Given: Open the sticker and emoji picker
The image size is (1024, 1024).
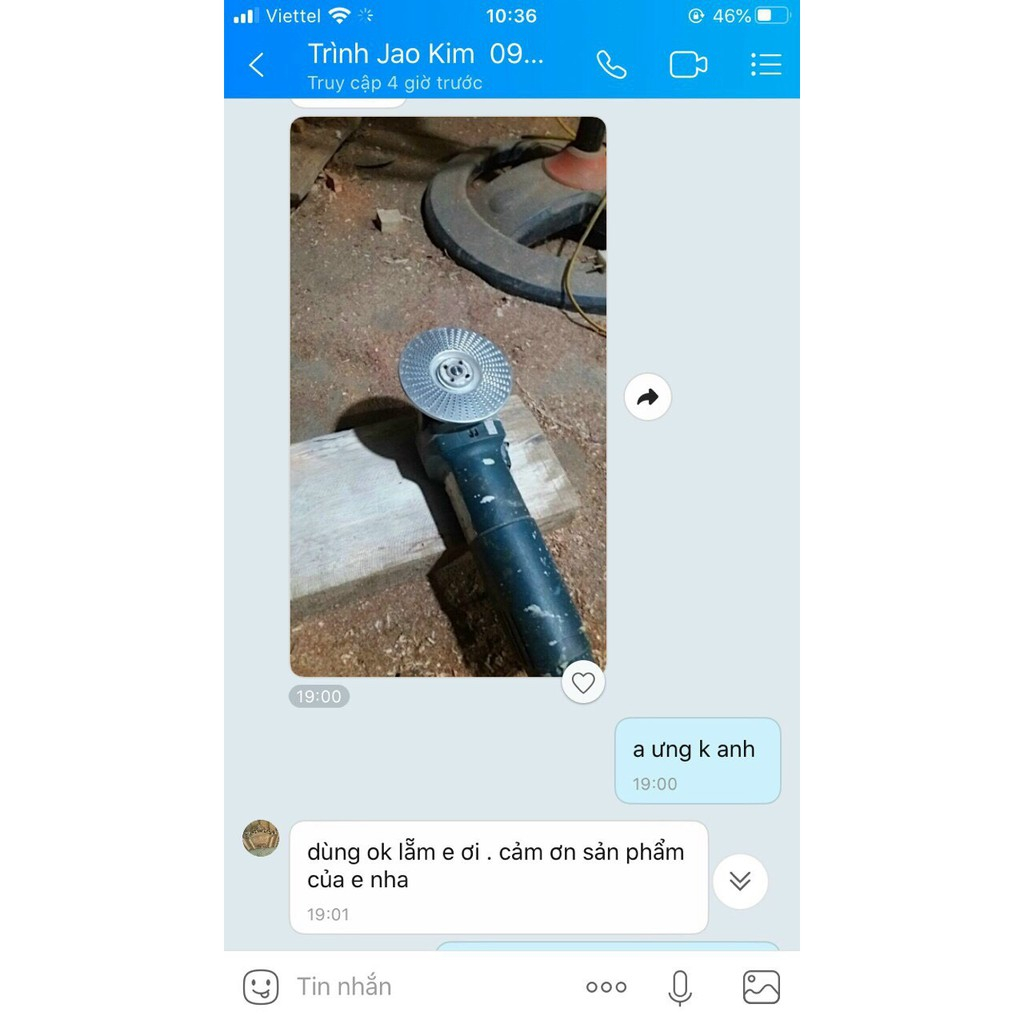Looking at the screenshot, I should point(260,987).
